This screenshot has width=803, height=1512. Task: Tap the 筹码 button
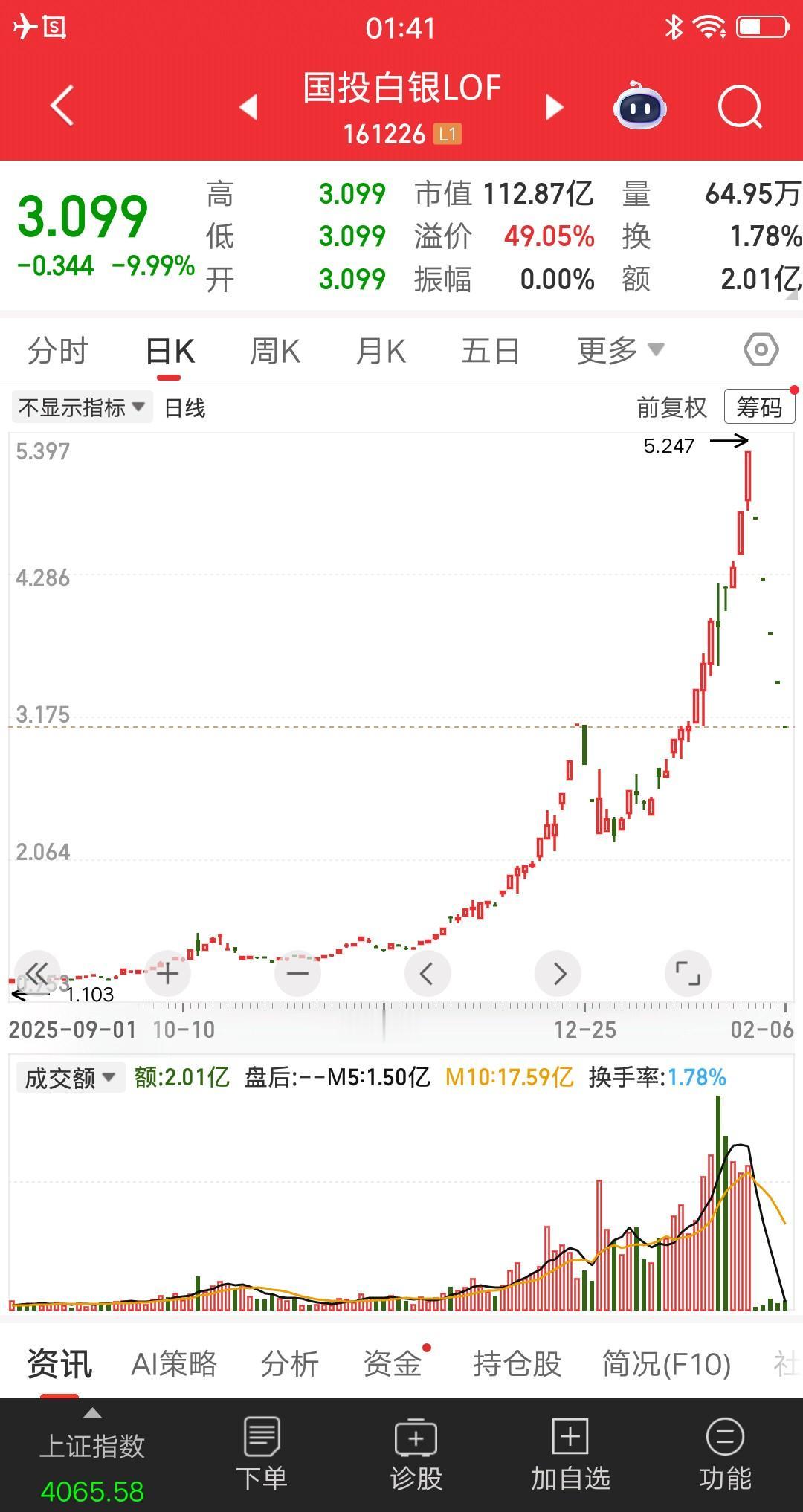[759, 407]
